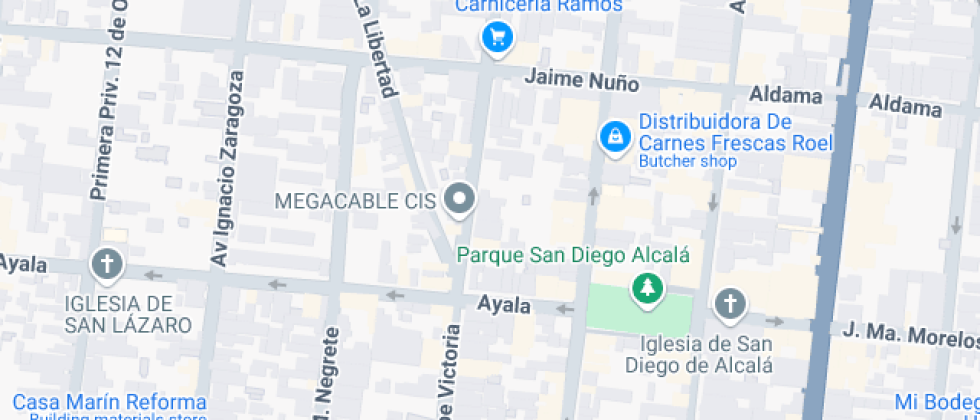
Task: Tap the MEGACABLE CIS location pin
Action: pyautogui.click(x=460, y=199)
